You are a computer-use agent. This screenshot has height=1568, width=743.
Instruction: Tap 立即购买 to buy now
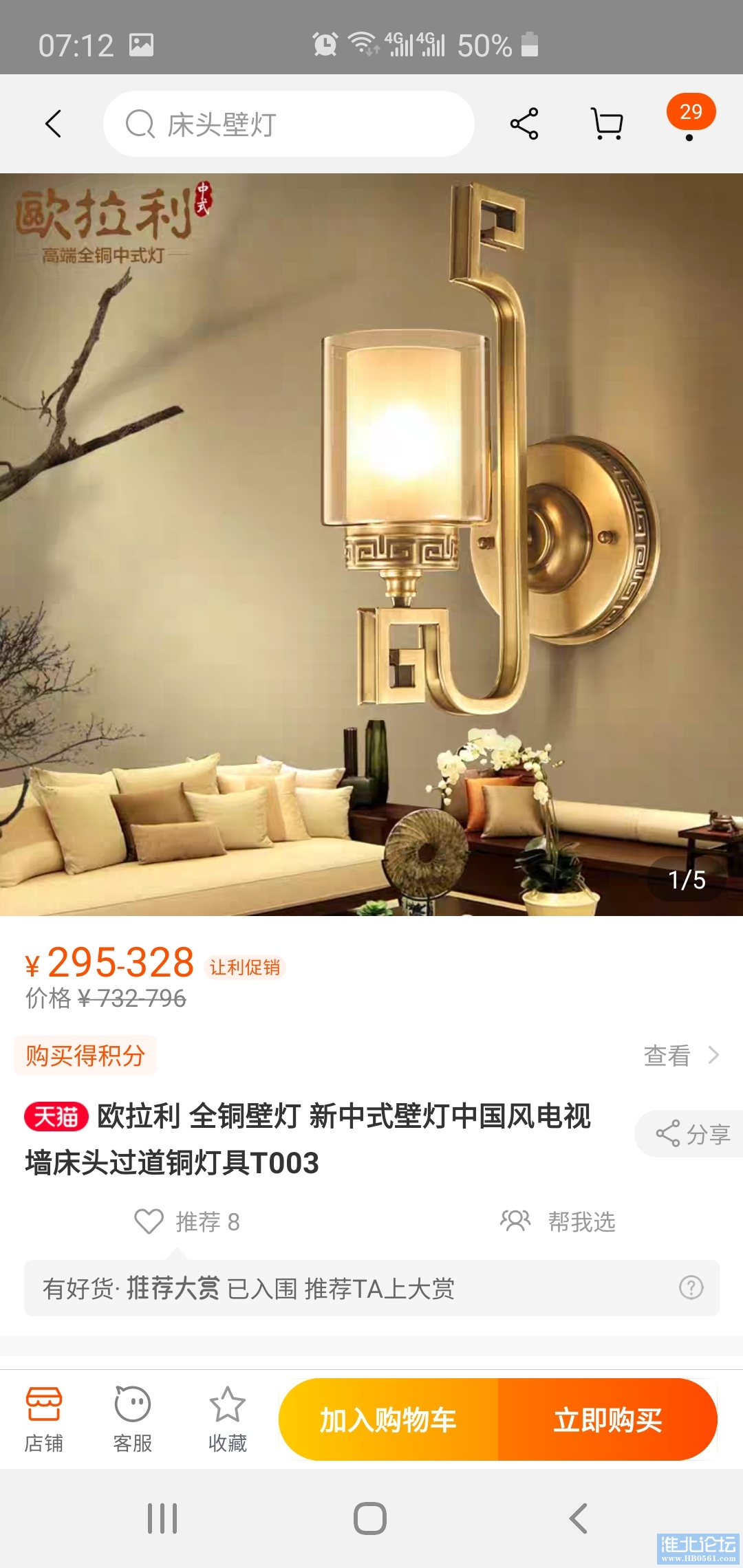point(607,1419)
